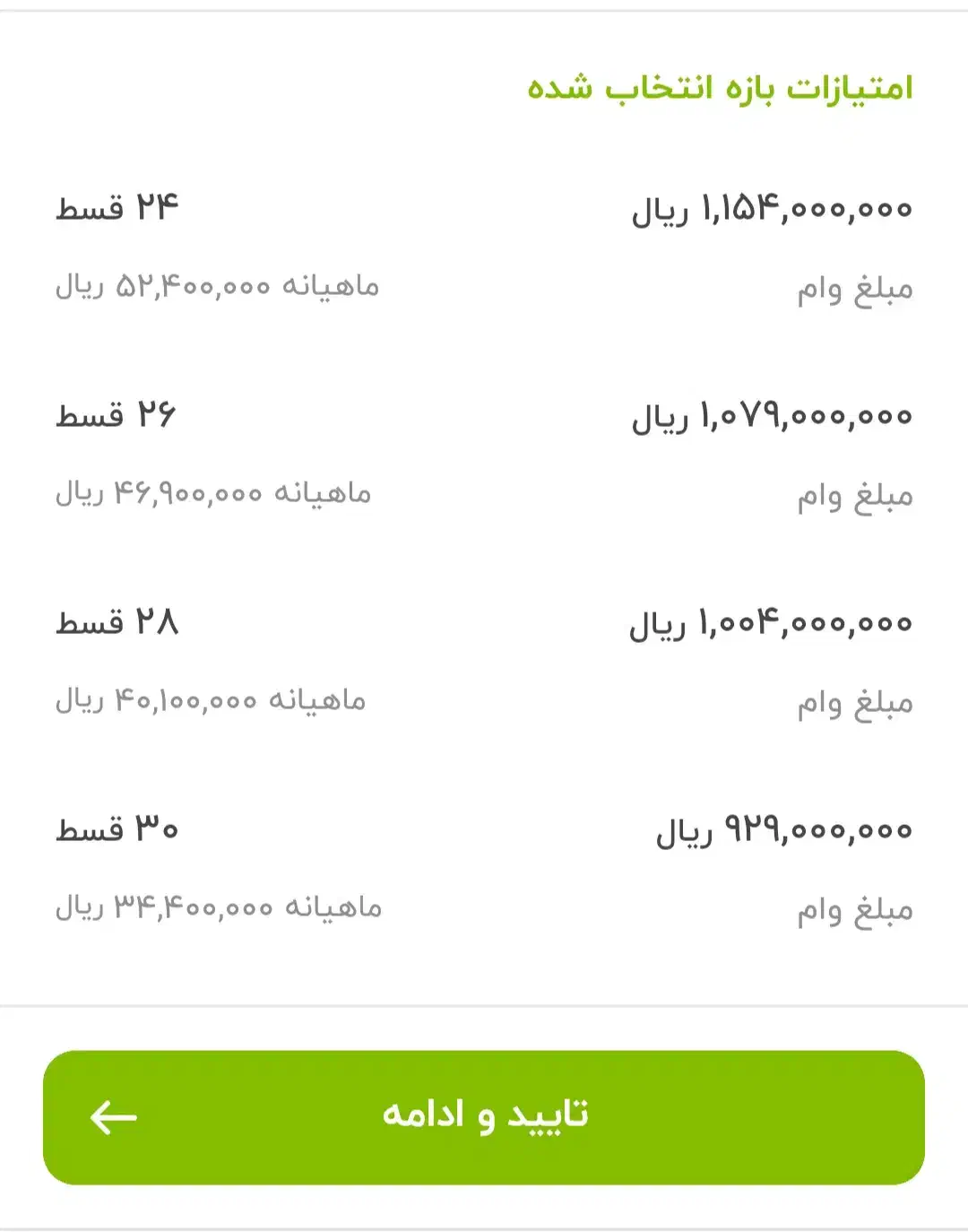Viewport: 968px width, 1232px height.
Task: Click the monthly payment 34,400,000 rial text
Action: click(x=215, y=907)
